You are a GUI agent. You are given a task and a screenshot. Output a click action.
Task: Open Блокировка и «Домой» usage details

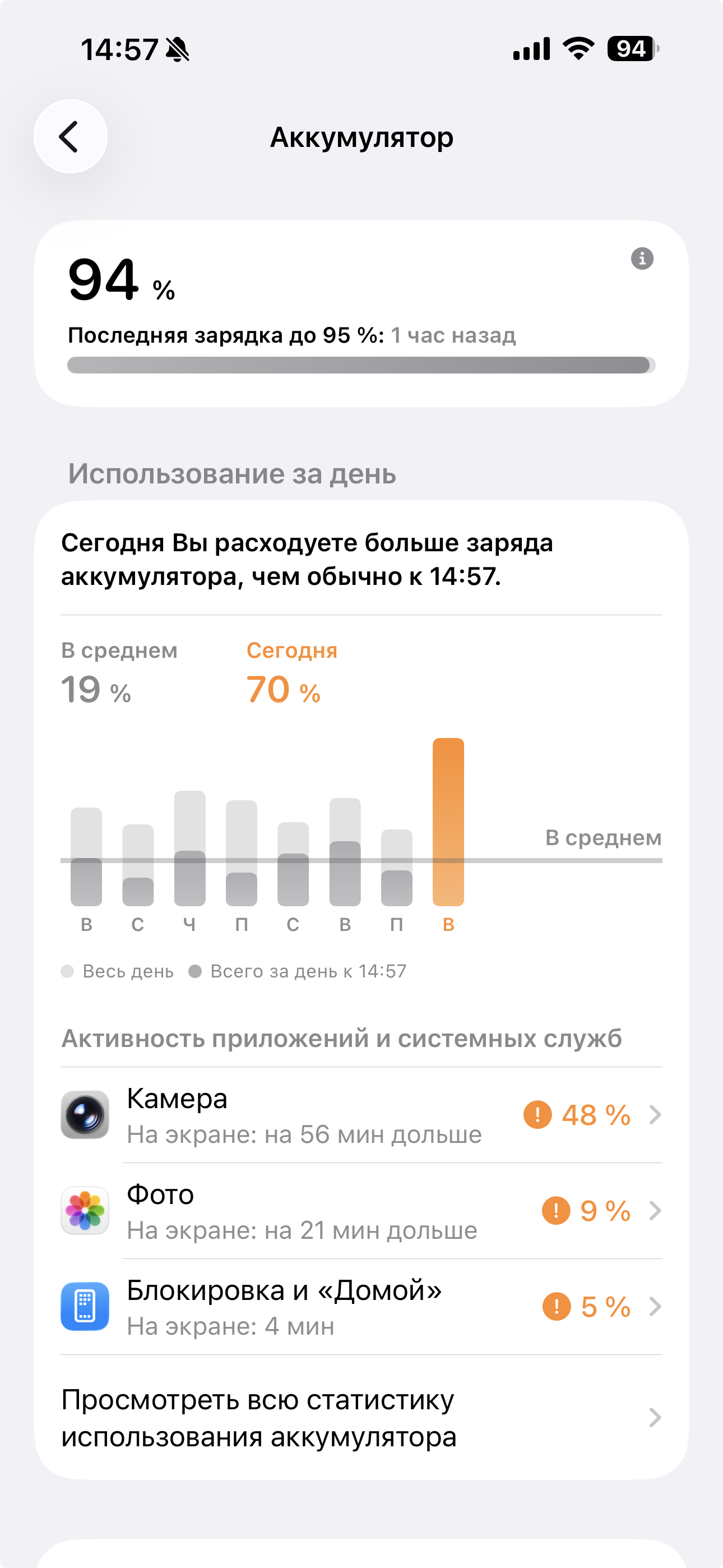click(x=361, y=1307)
